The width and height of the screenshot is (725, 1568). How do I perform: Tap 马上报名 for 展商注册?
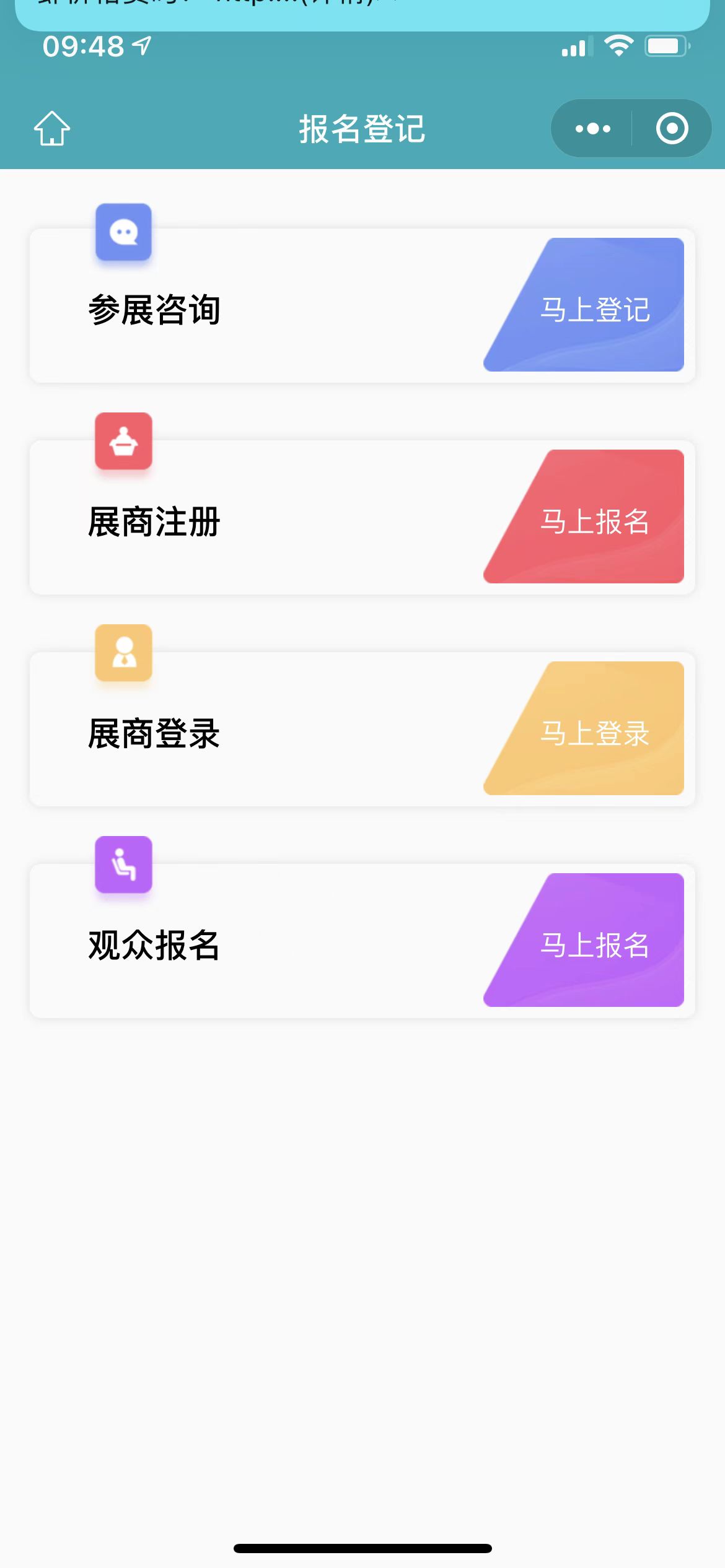pyautogui.click(x=584, y=516)
